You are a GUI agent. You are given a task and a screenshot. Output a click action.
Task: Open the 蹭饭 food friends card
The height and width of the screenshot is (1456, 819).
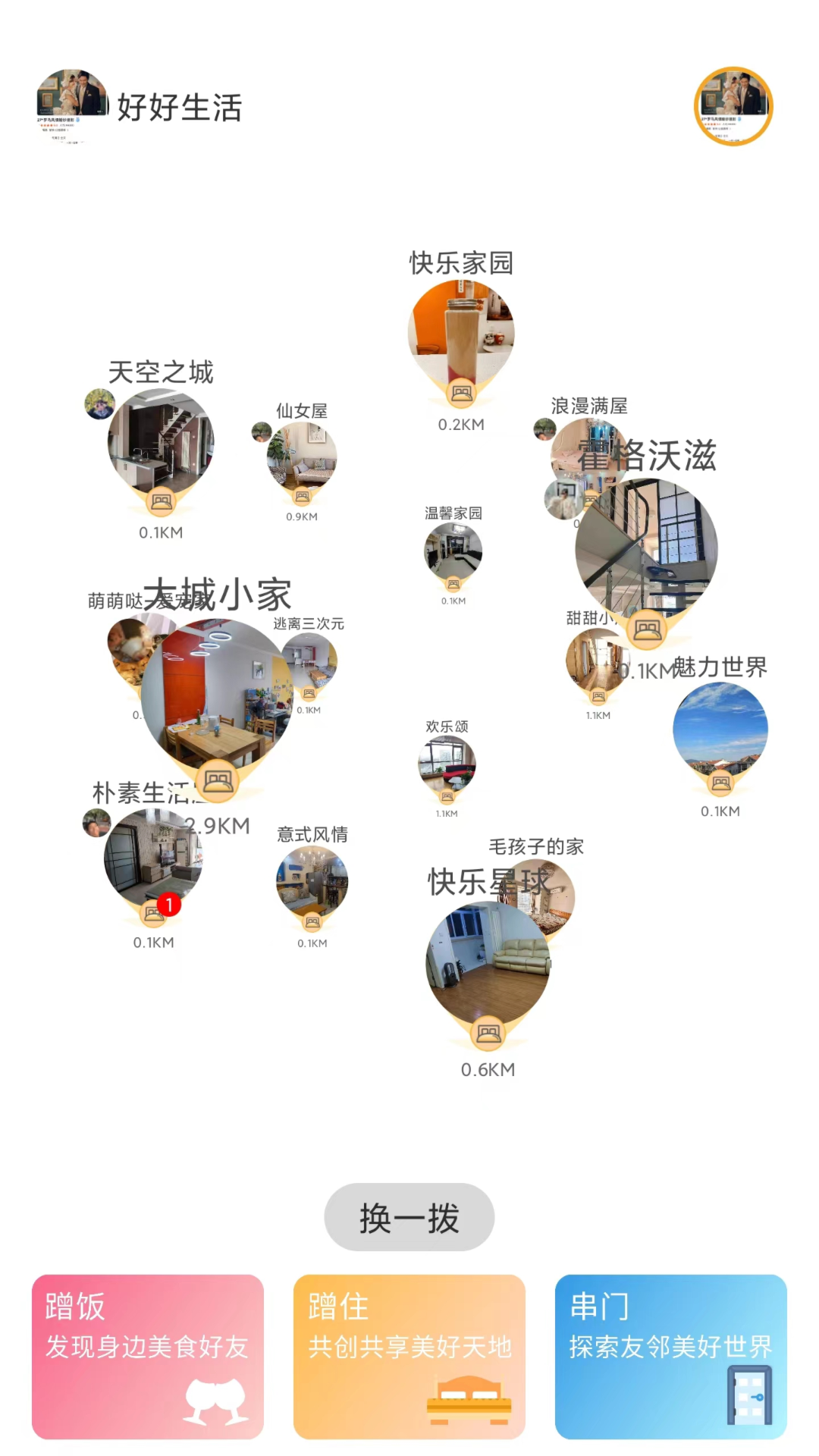click(148, 1357)
